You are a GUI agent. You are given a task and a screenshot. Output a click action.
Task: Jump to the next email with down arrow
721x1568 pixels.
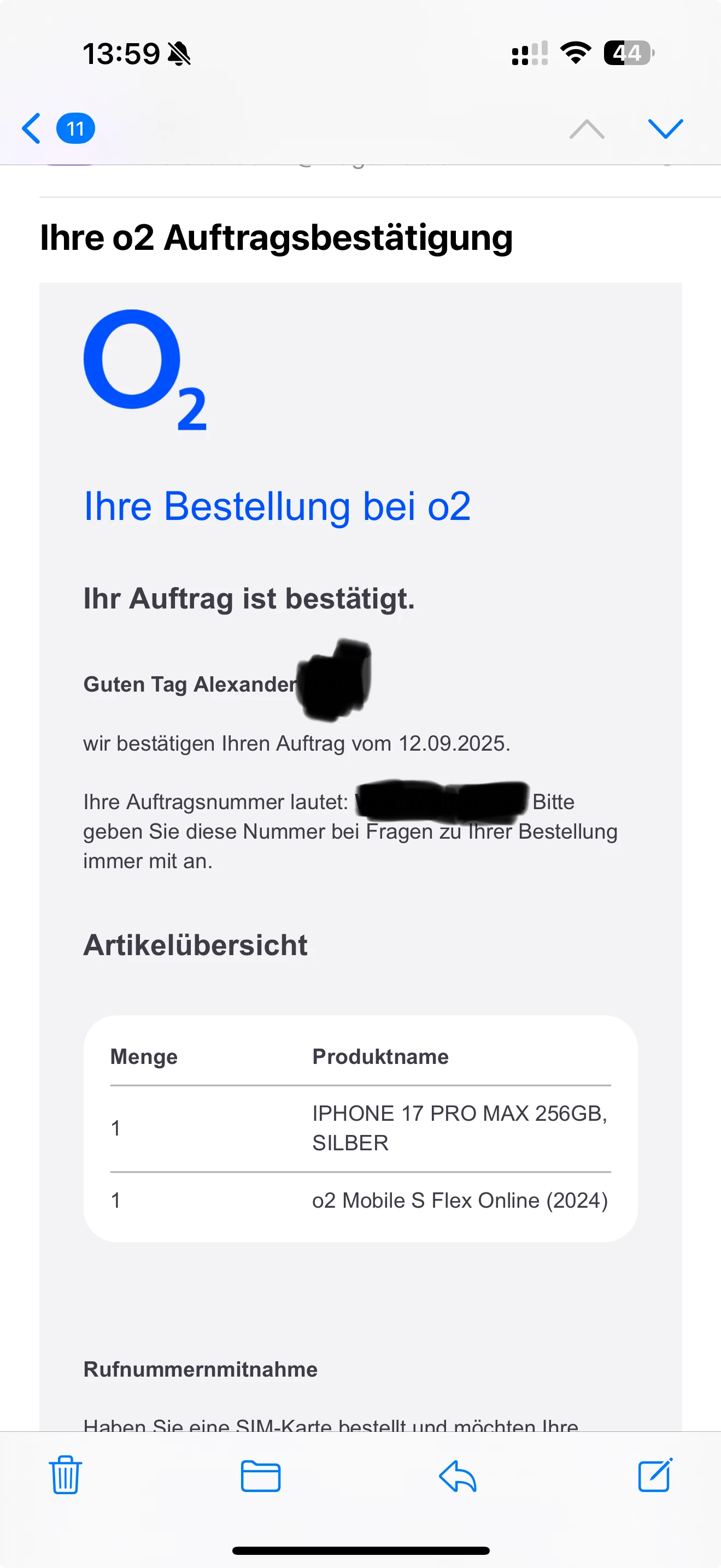[x=665, y=128]
